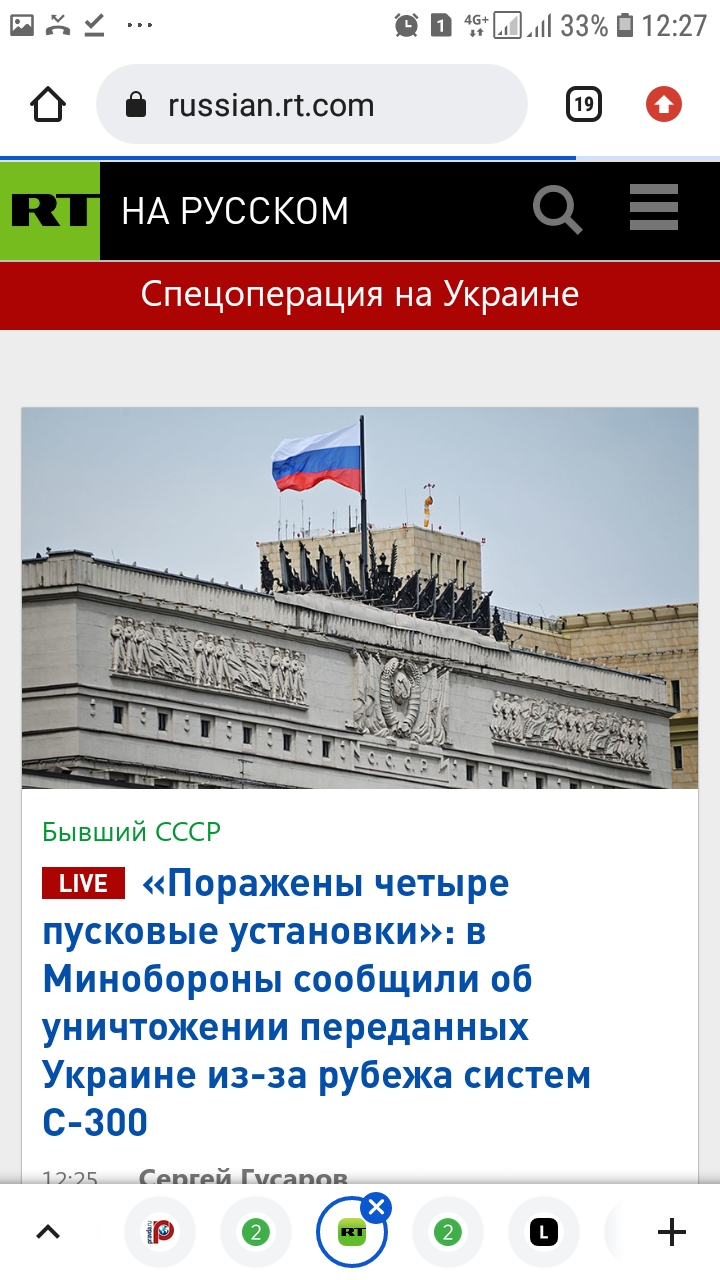Open the Бывший СССР category

[131, 831]
